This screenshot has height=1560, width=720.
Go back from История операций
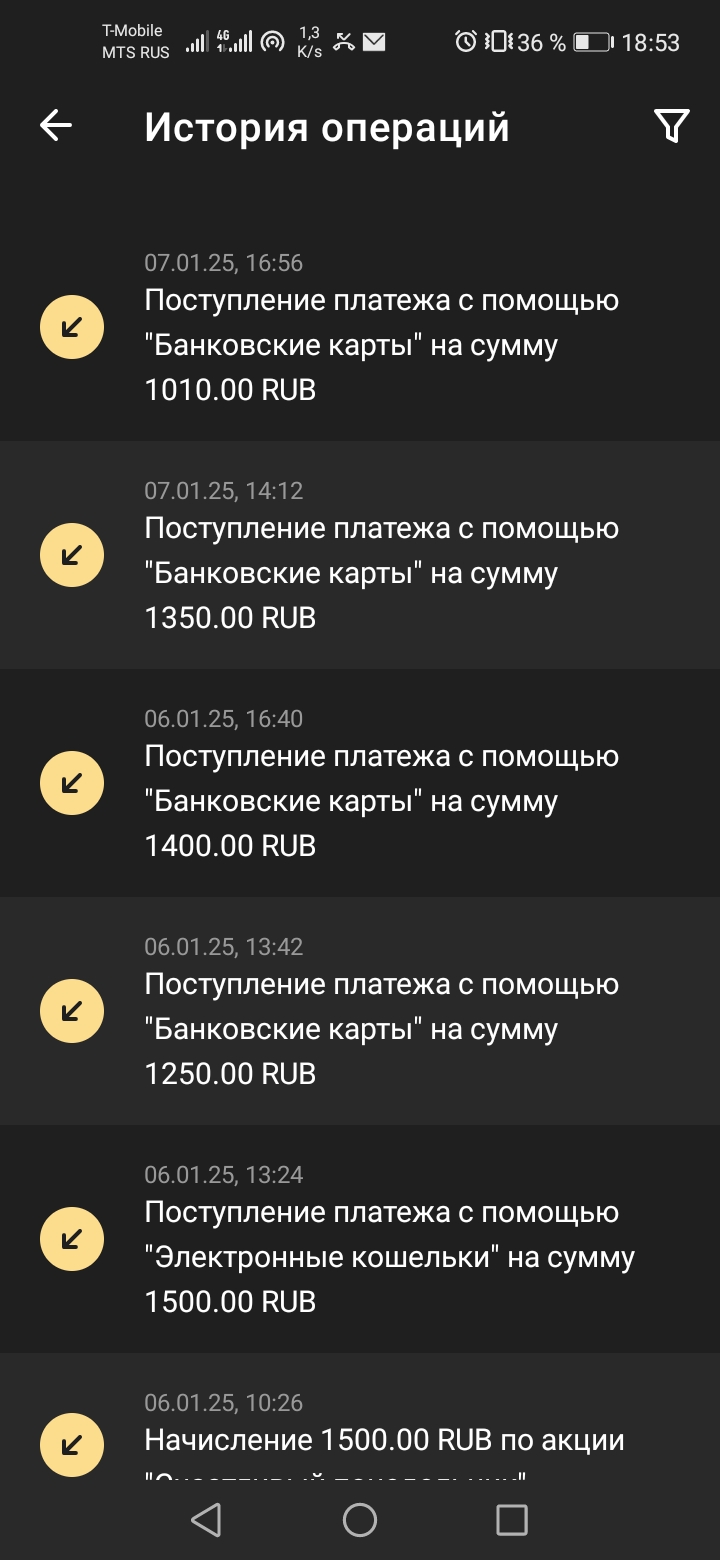(56, 126)
